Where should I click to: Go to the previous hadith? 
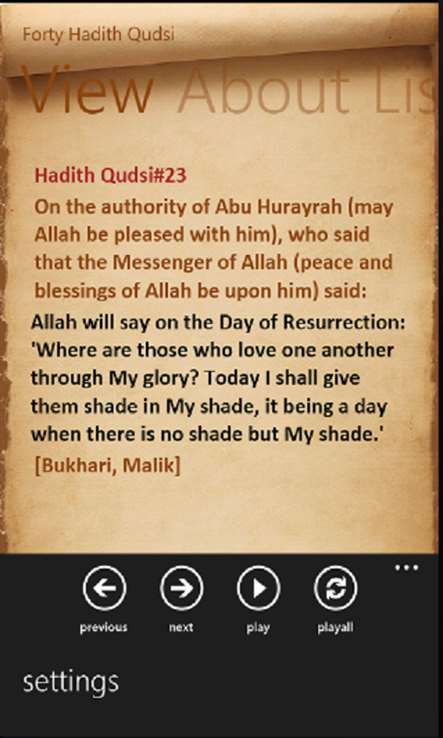click(104, 588)
